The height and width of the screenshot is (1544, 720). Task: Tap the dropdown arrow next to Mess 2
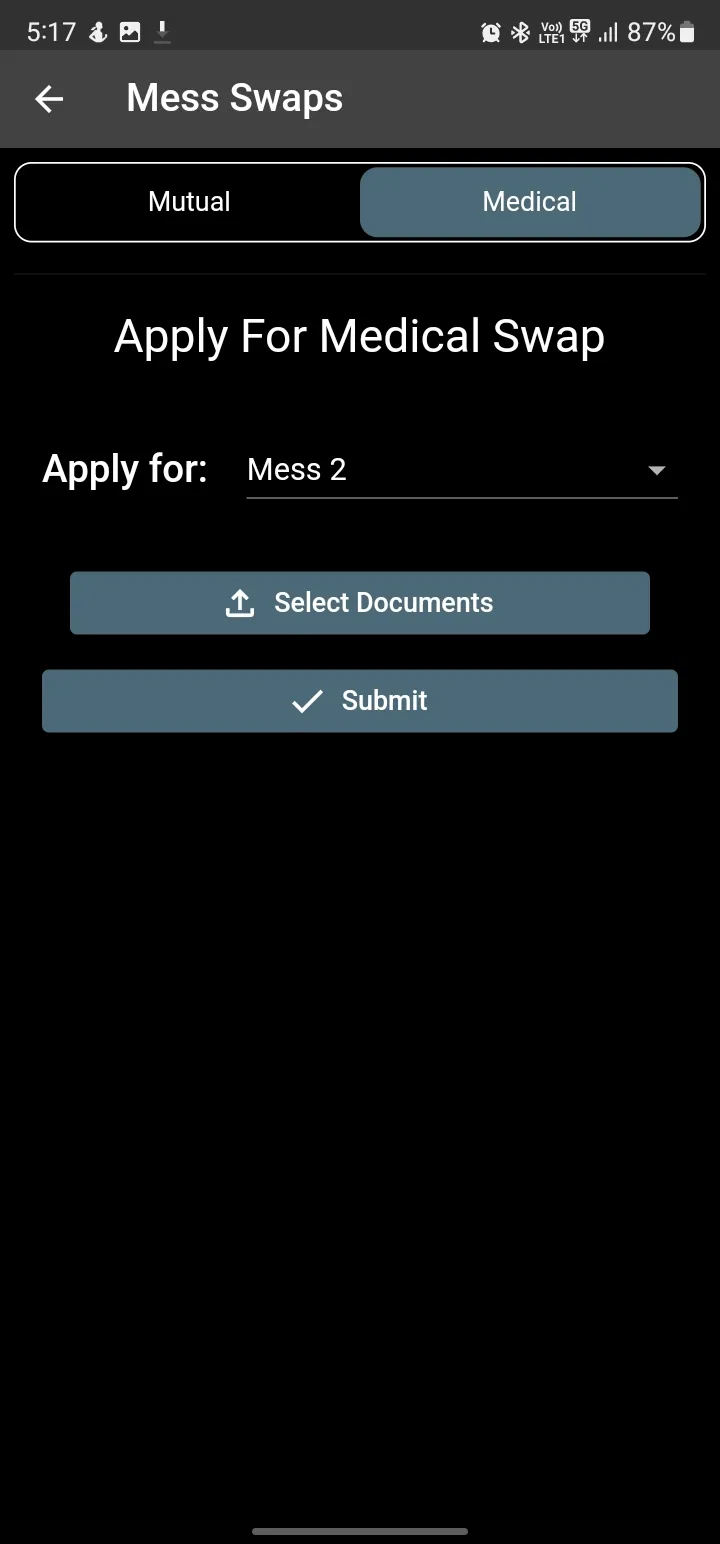tap(657, 469)
